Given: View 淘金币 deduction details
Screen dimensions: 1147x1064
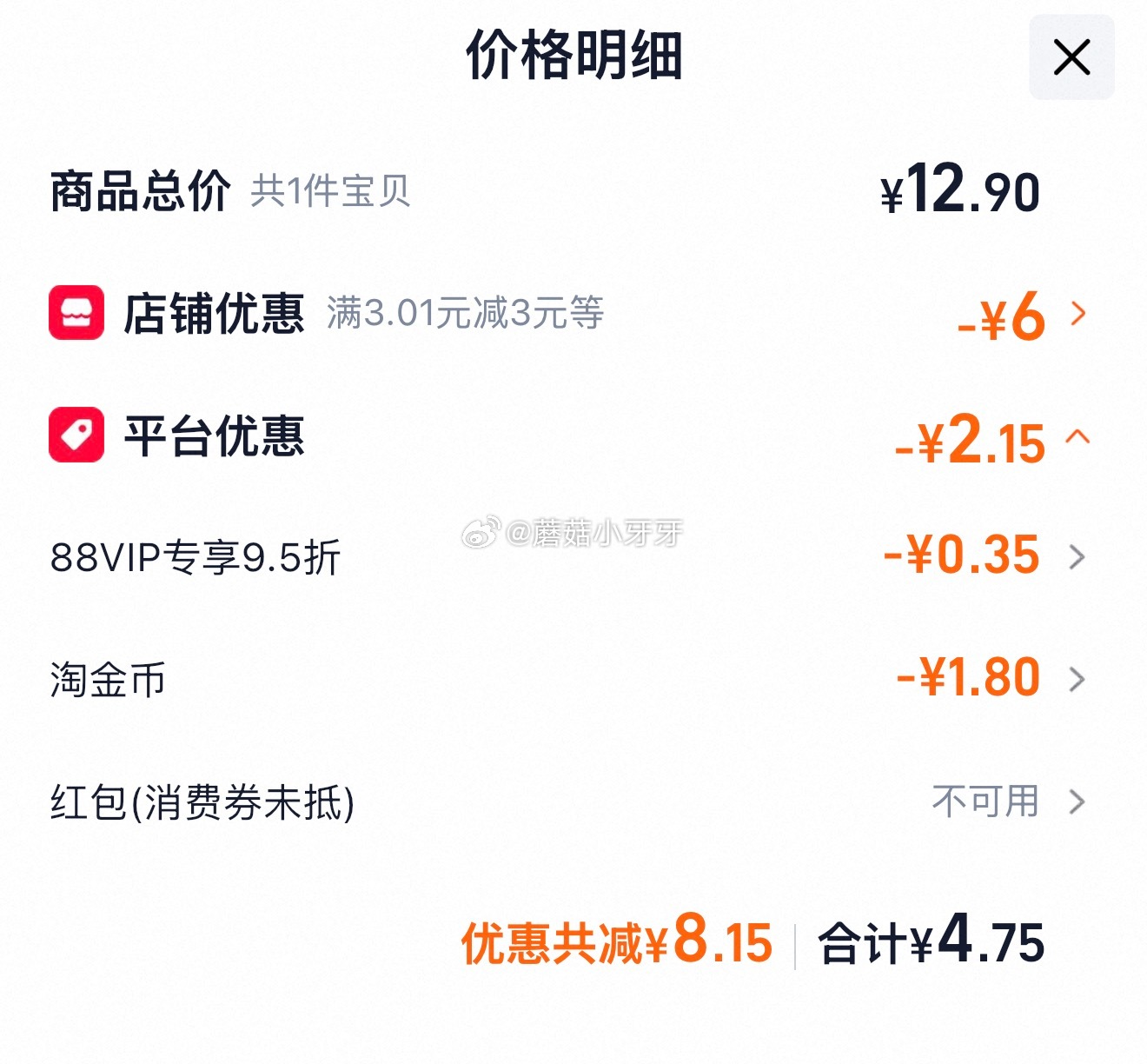Looking at the screenshot, I should pos(1077,679).
